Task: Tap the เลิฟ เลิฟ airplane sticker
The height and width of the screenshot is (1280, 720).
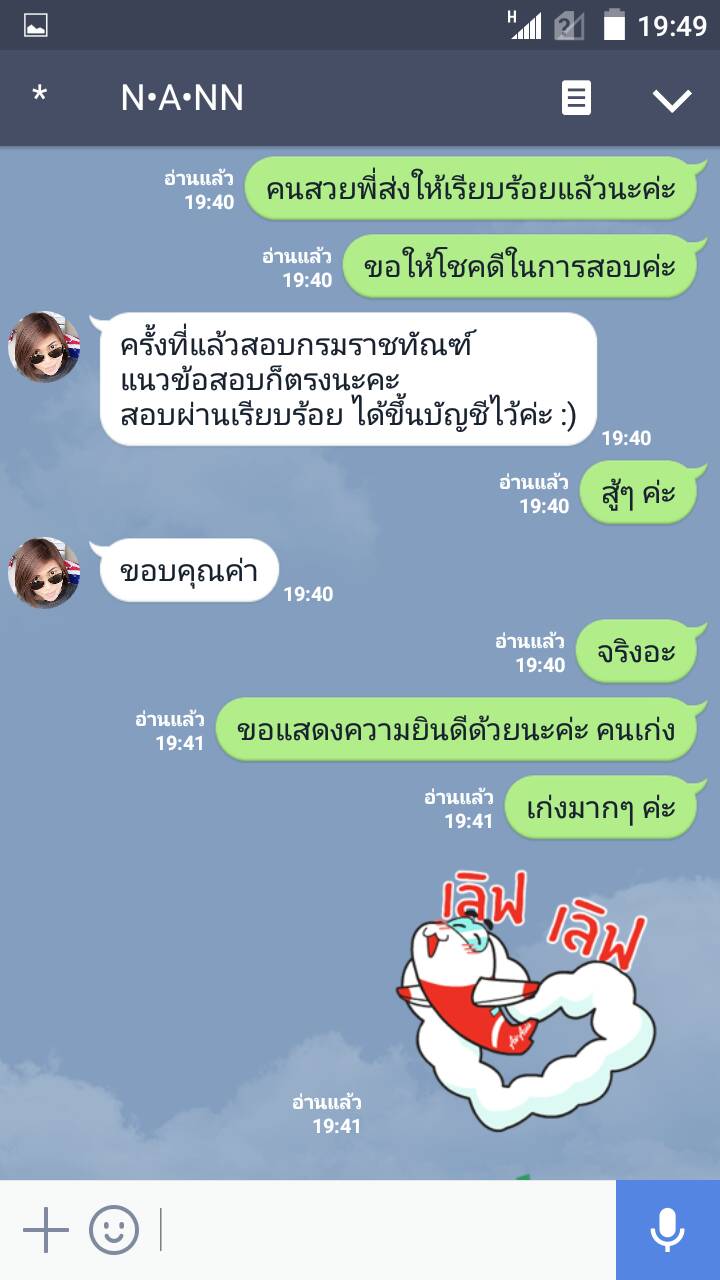Action: [x=525, y=1000]
